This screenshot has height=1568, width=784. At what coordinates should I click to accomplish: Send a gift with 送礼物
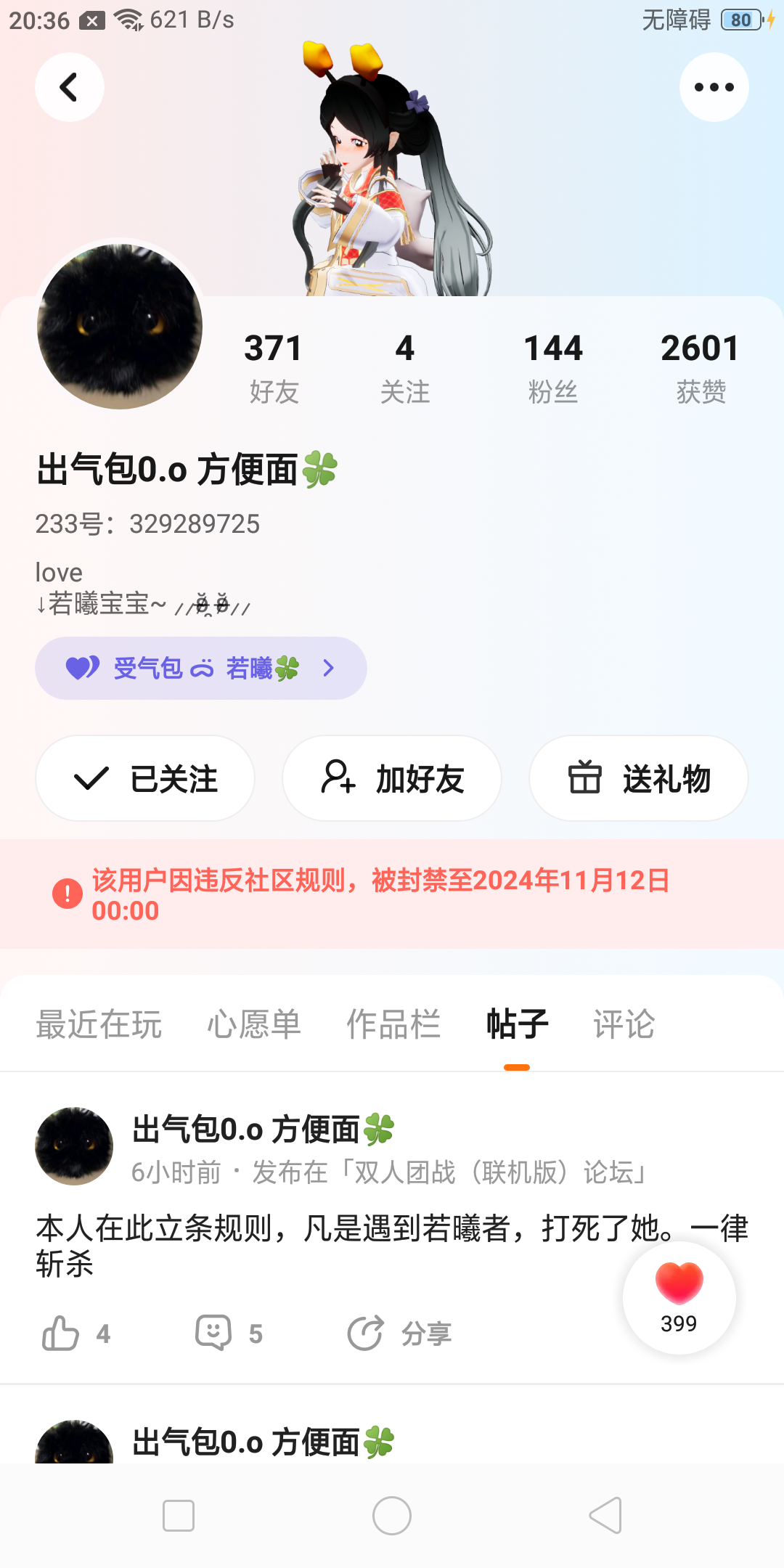click(639, 778)
